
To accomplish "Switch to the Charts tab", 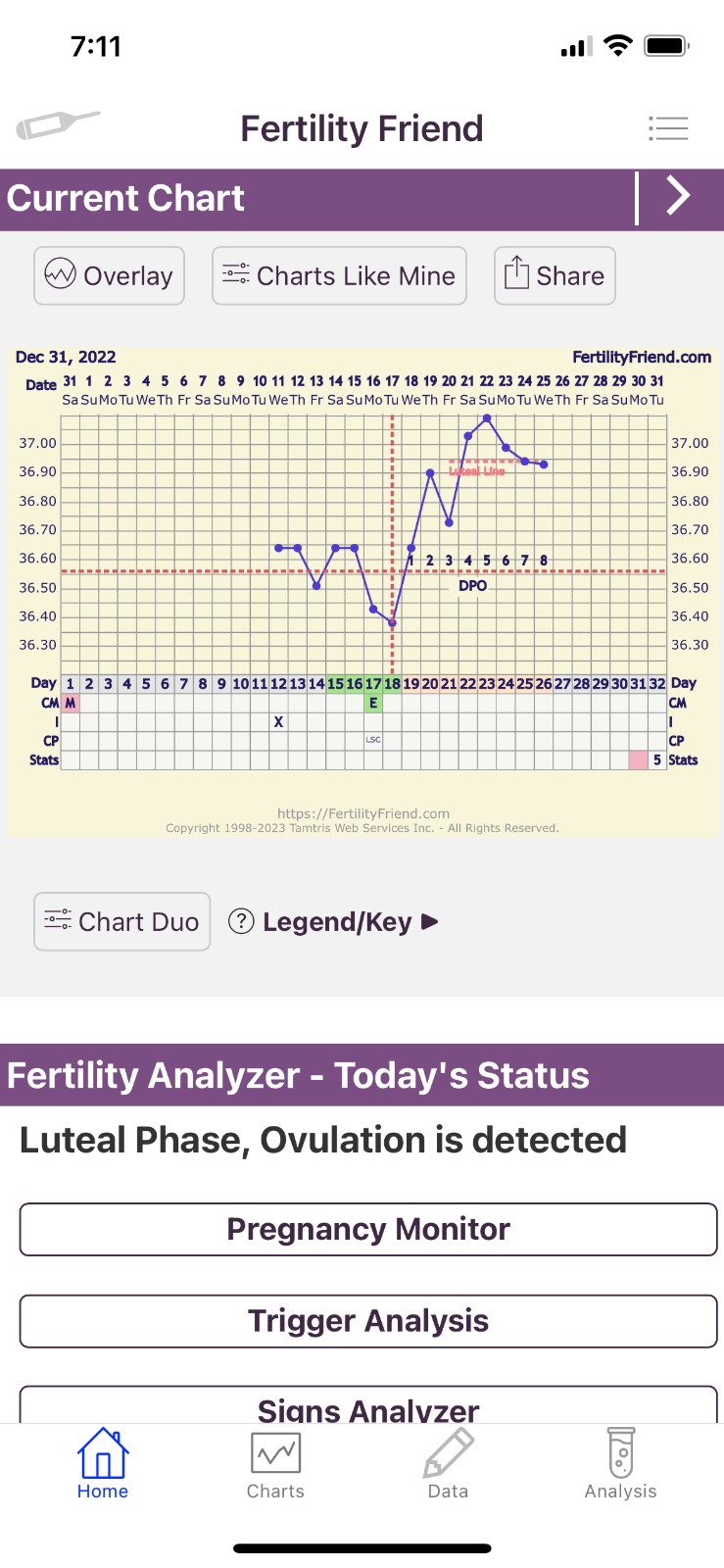I will 275,1464.
